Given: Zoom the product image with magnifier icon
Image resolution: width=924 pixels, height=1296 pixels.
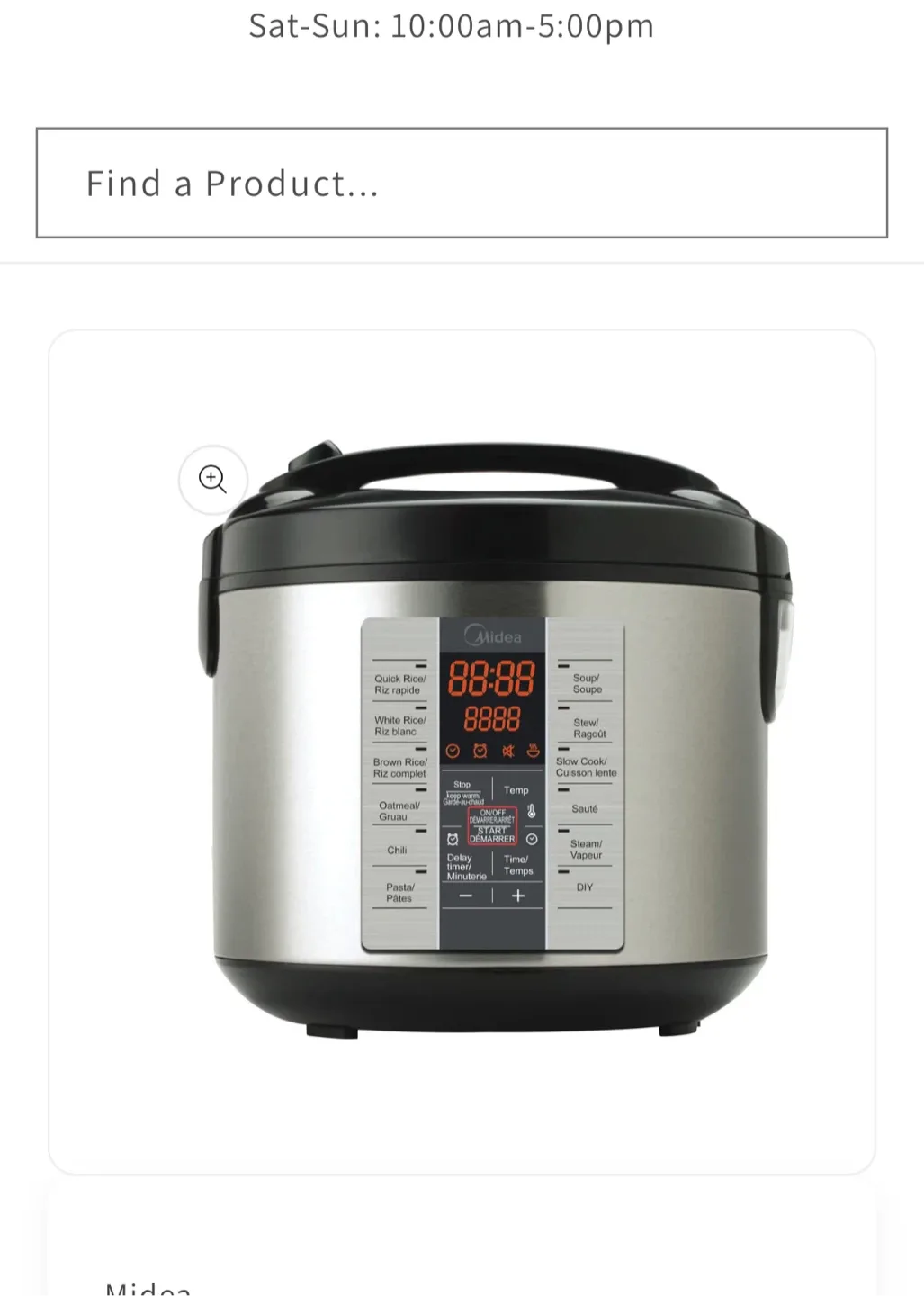Looking at the screenshot, I should (x=212, y=479).
